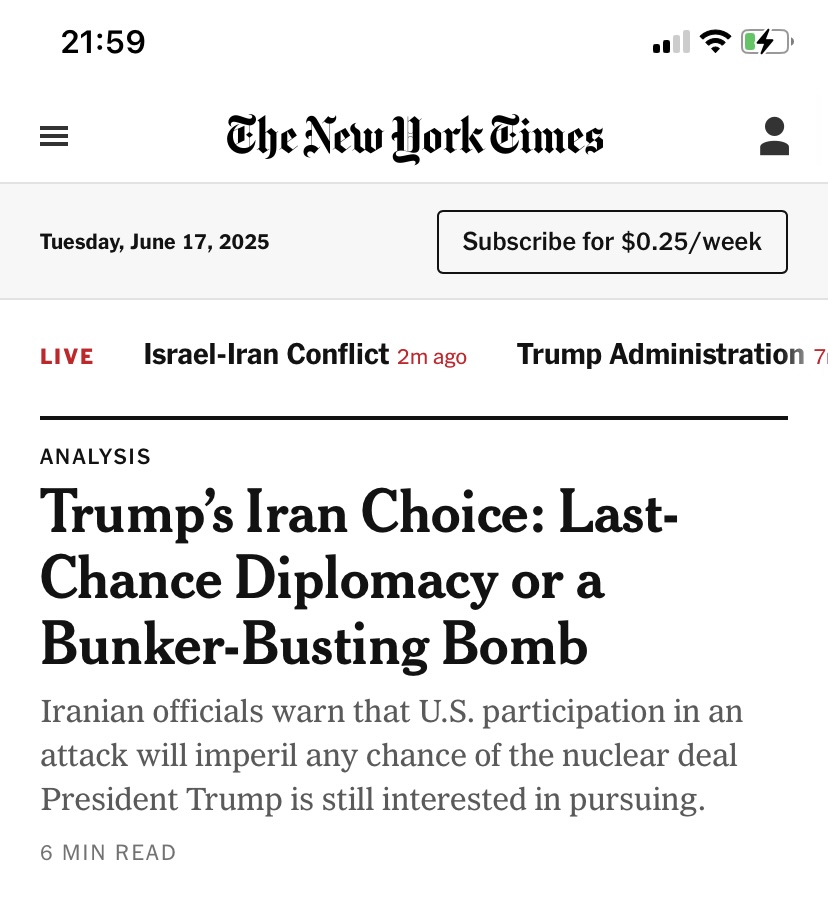
Task: Tap Subscribe for $0.25/week button
Action: coord(612,242)
